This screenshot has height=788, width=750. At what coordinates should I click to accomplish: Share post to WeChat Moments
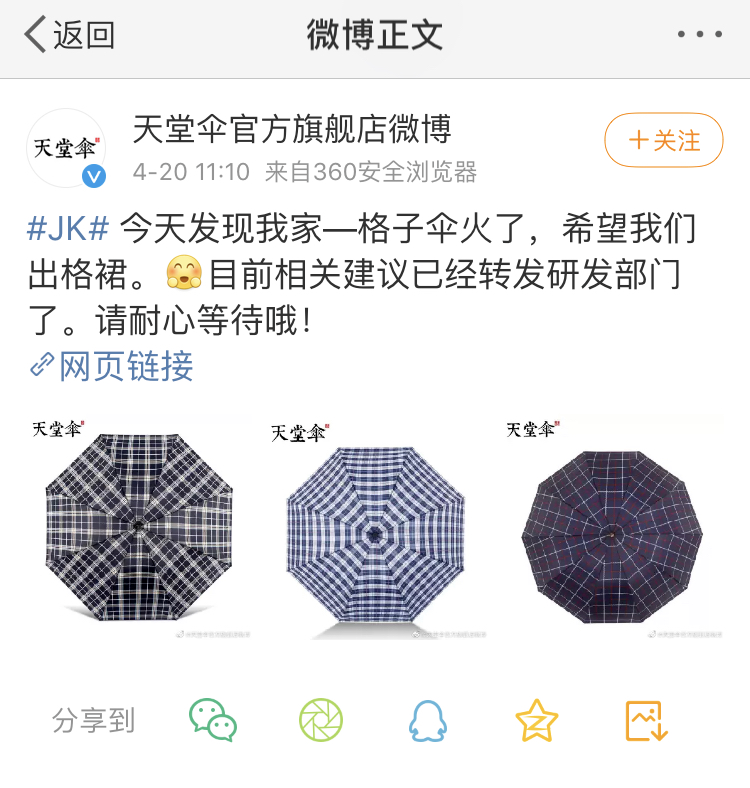(321, 720)
